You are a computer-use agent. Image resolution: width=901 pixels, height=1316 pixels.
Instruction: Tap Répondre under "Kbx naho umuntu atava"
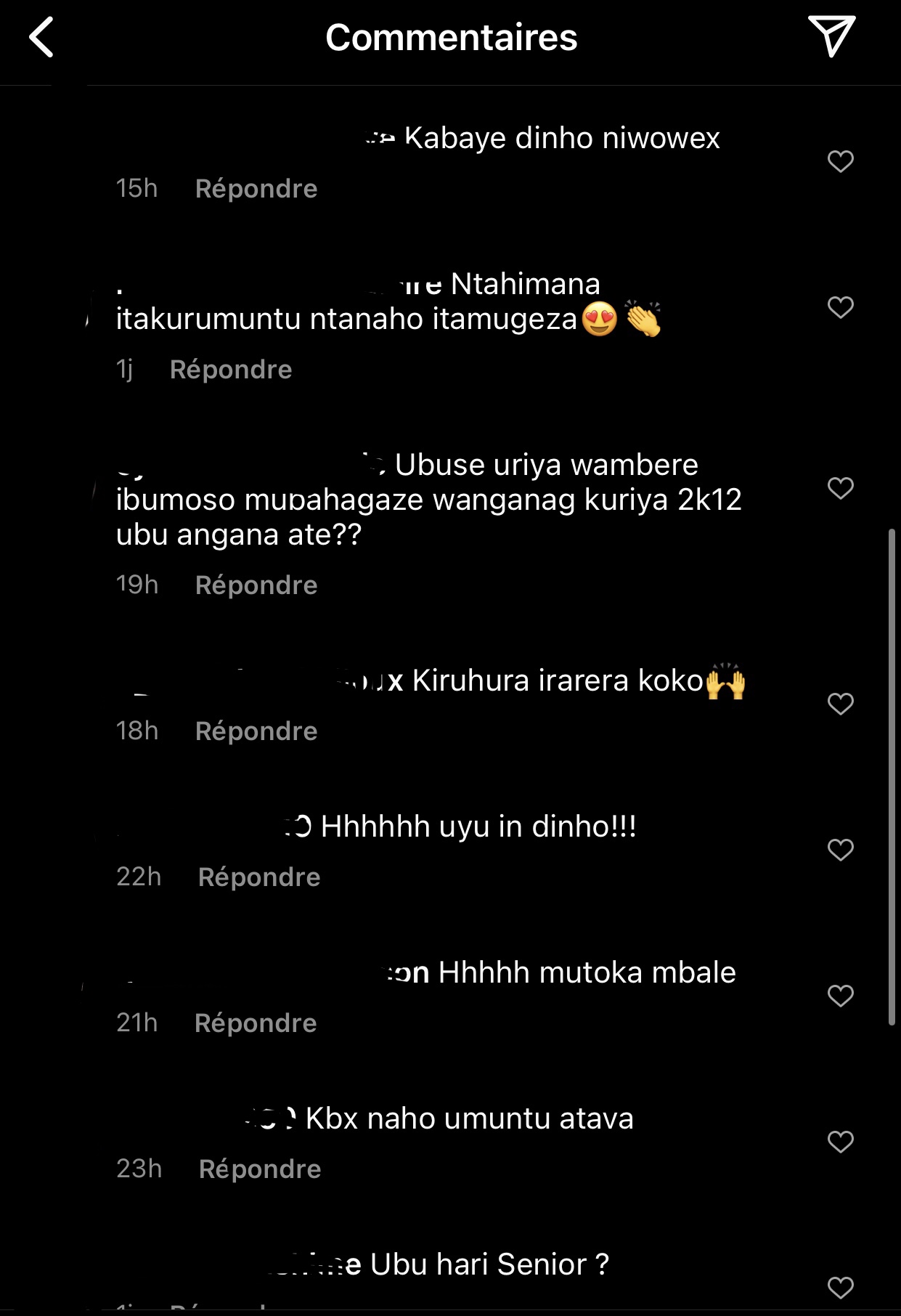(259, 1169)
